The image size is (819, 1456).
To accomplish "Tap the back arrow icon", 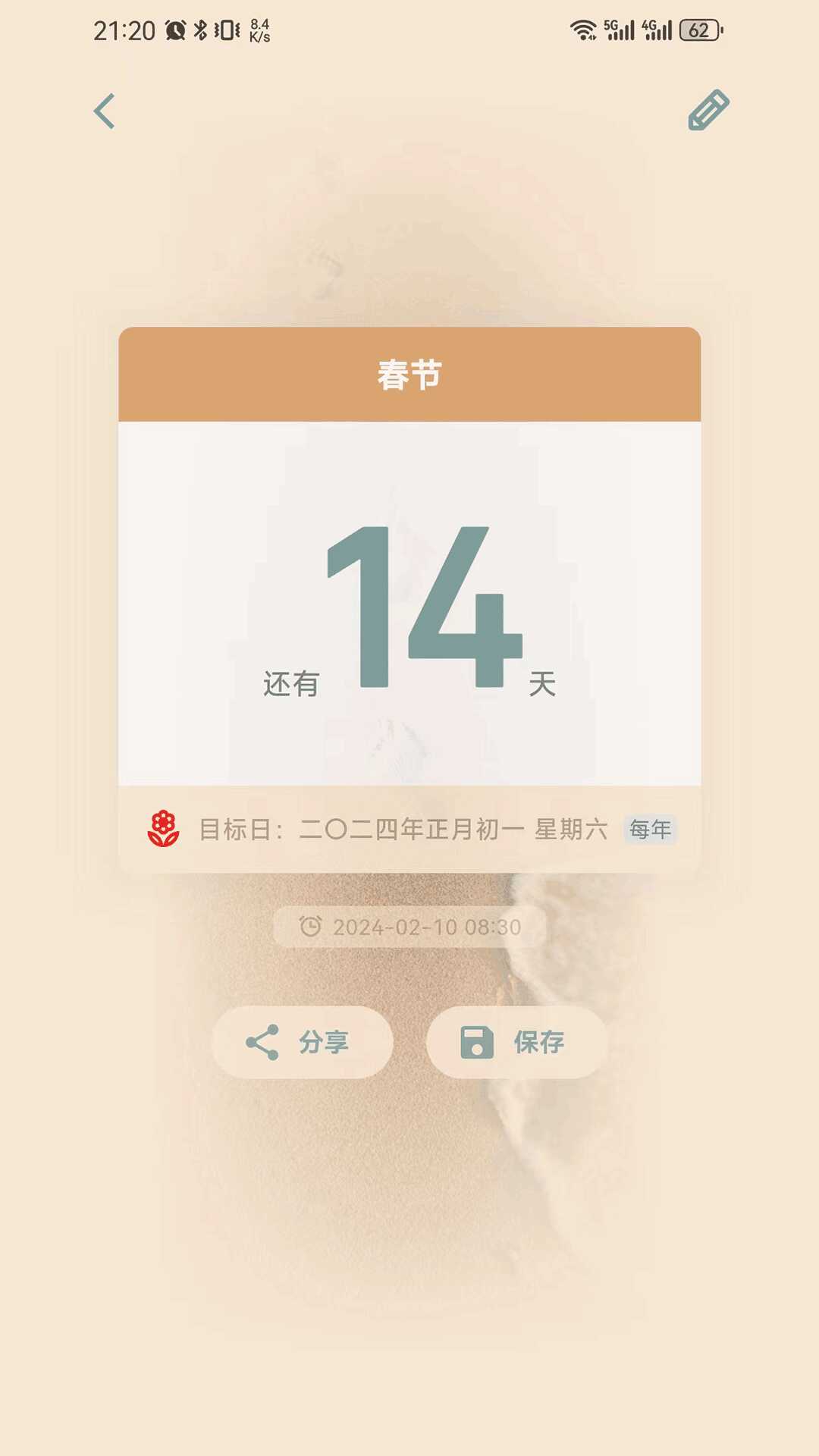I will pos(105,110).
